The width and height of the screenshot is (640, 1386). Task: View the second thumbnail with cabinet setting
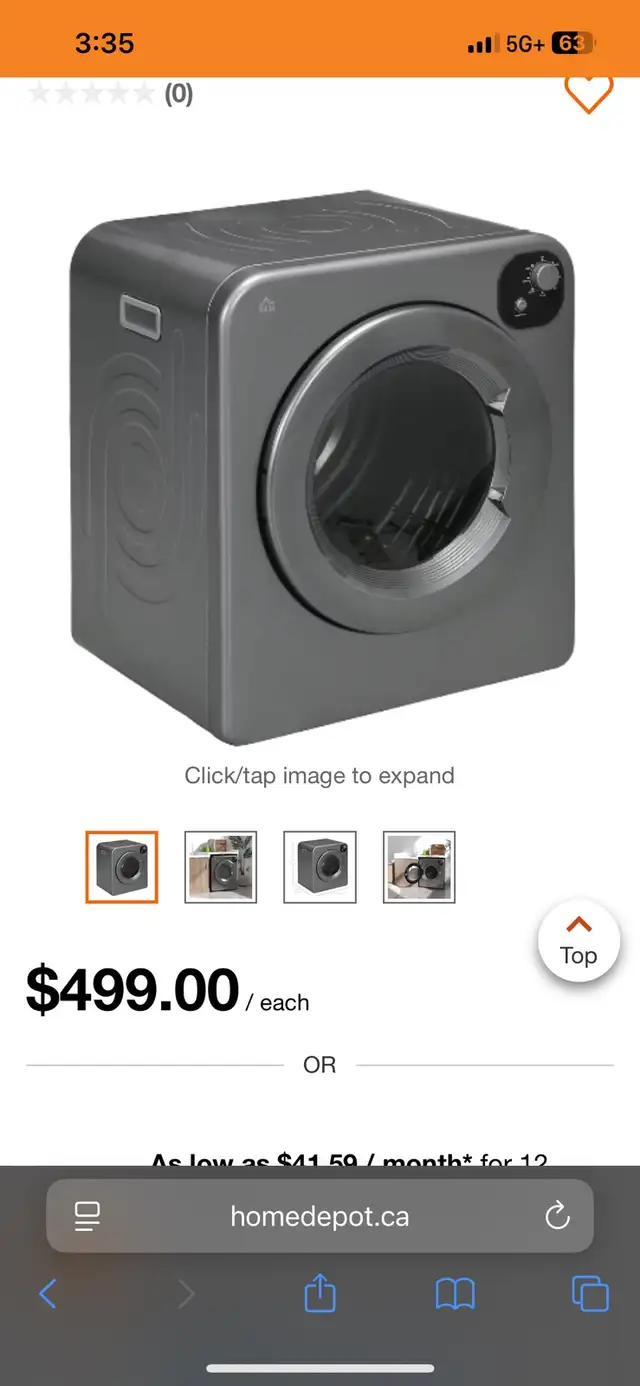221,867
